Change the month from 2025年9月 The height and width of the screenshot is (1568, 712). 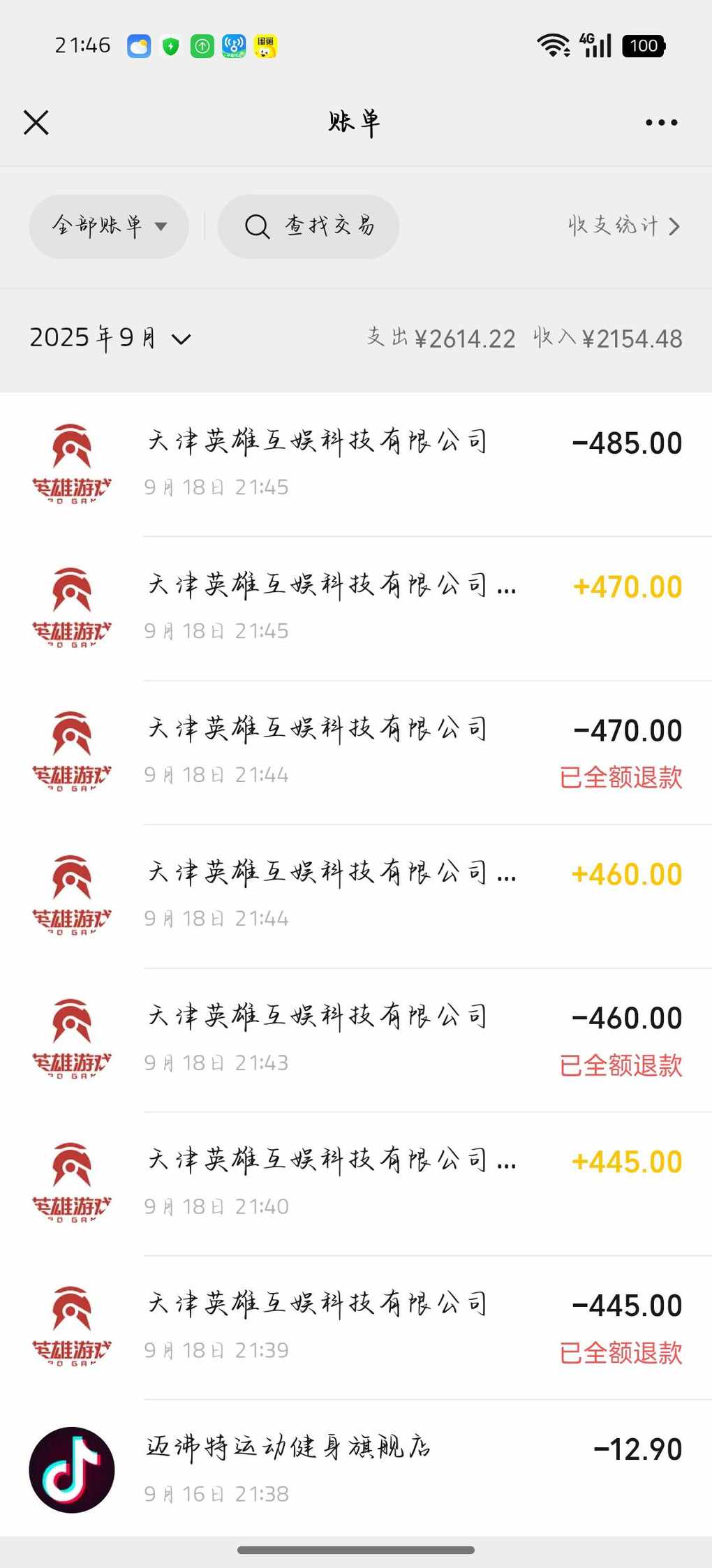[x=110, y=339]
